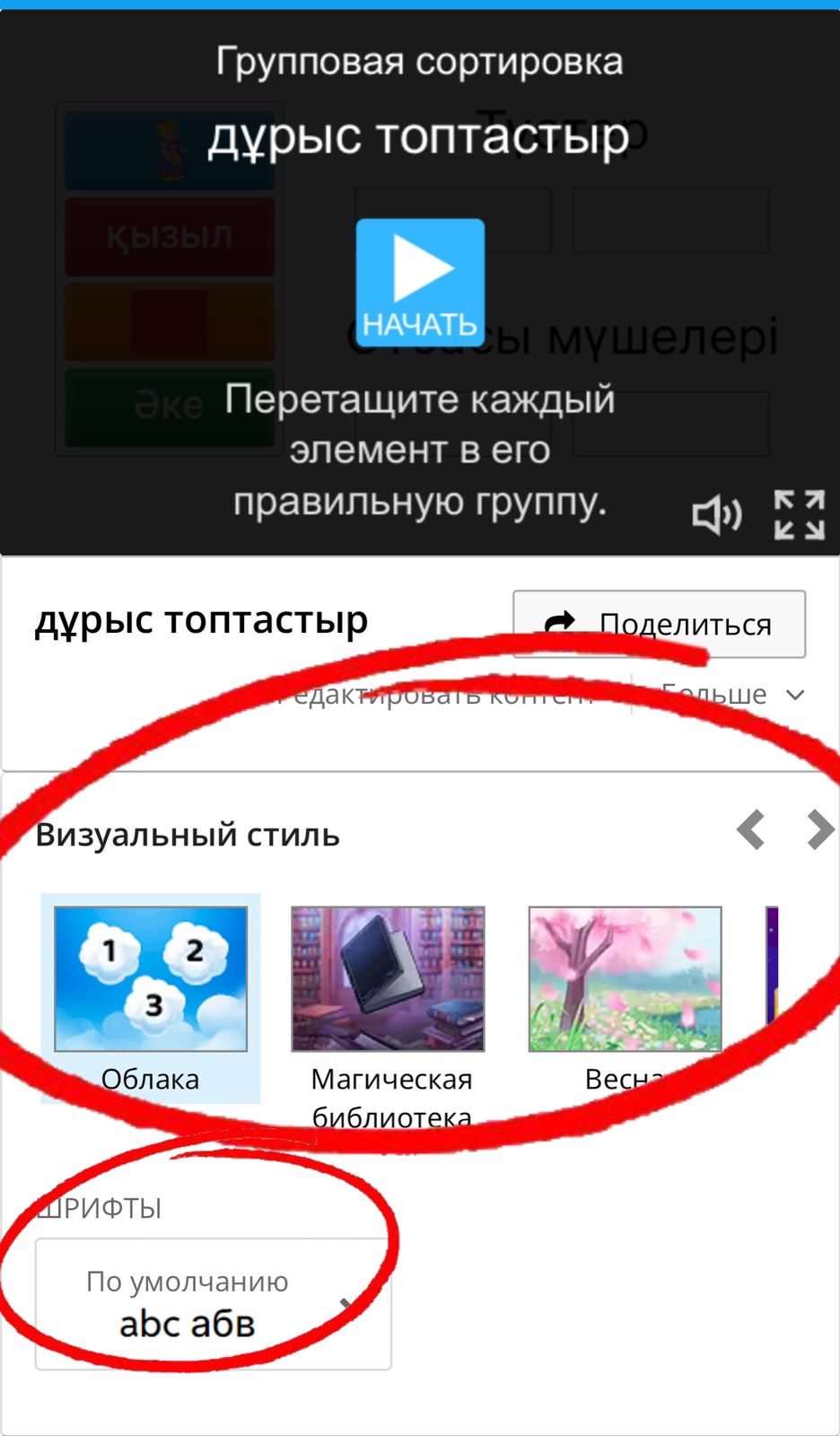Go to previous visual styles
Viewport: 840px width, 1436px height.
[x=751, y=830]
